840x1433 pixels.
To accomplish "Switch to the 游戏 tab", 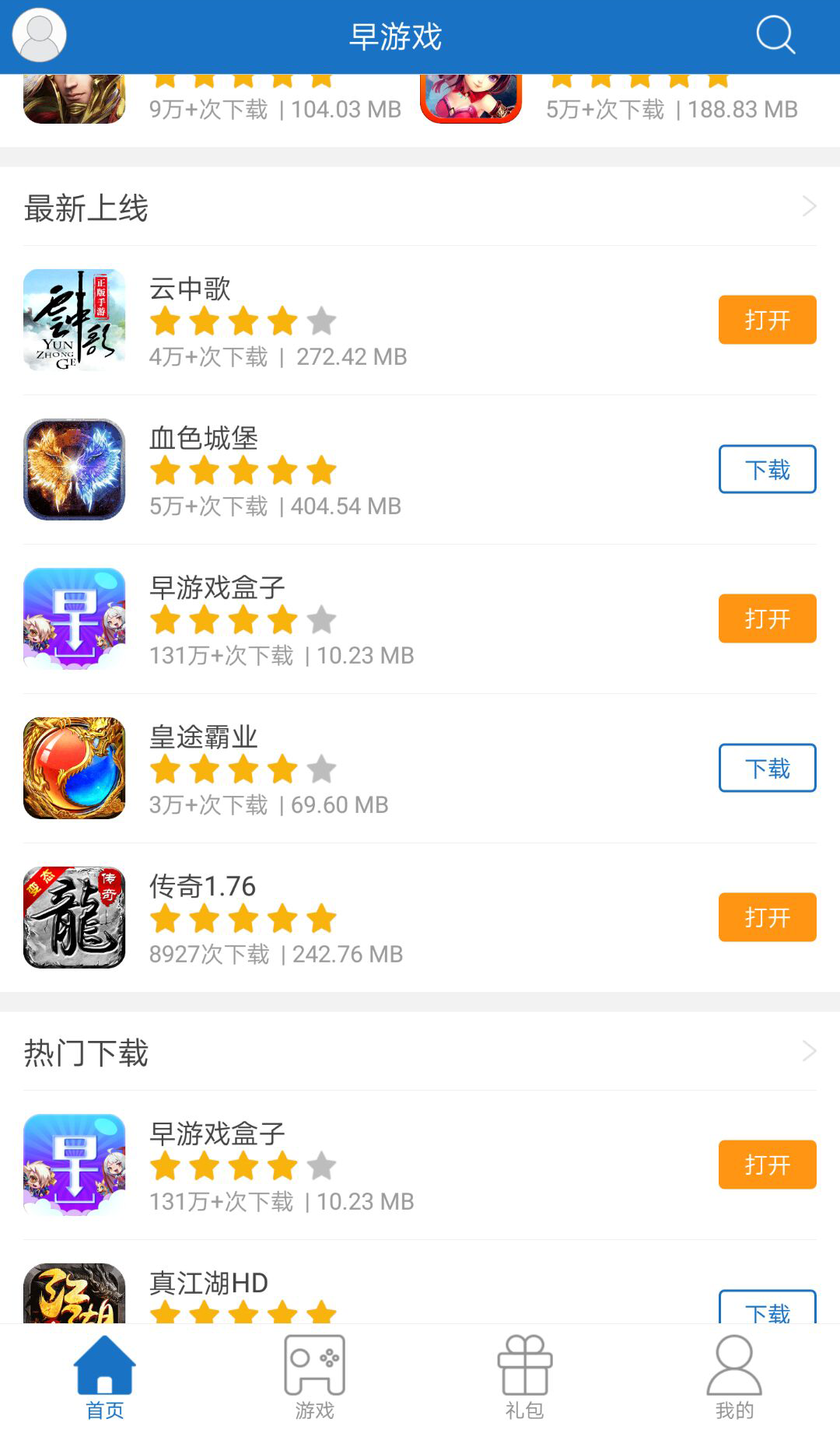I will pyautogui.click(x=315, y=1378).
